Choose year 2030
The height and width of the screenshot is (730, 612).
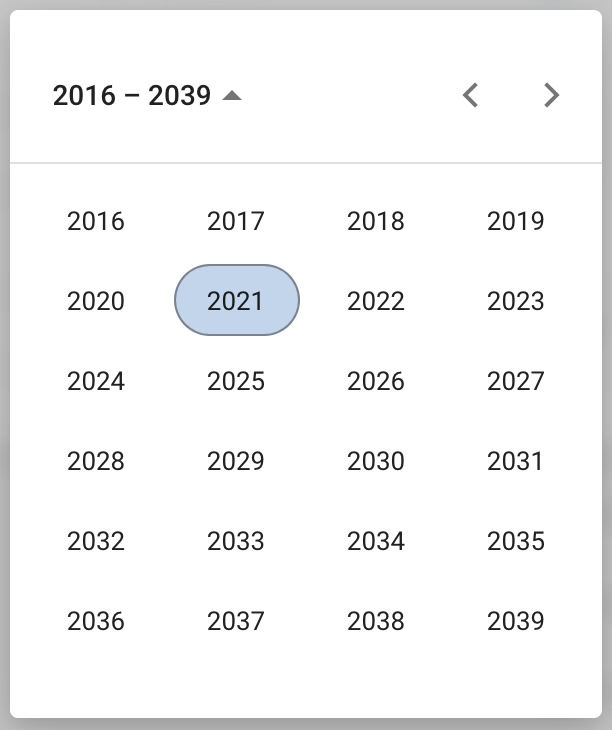[x=376, y=461]
